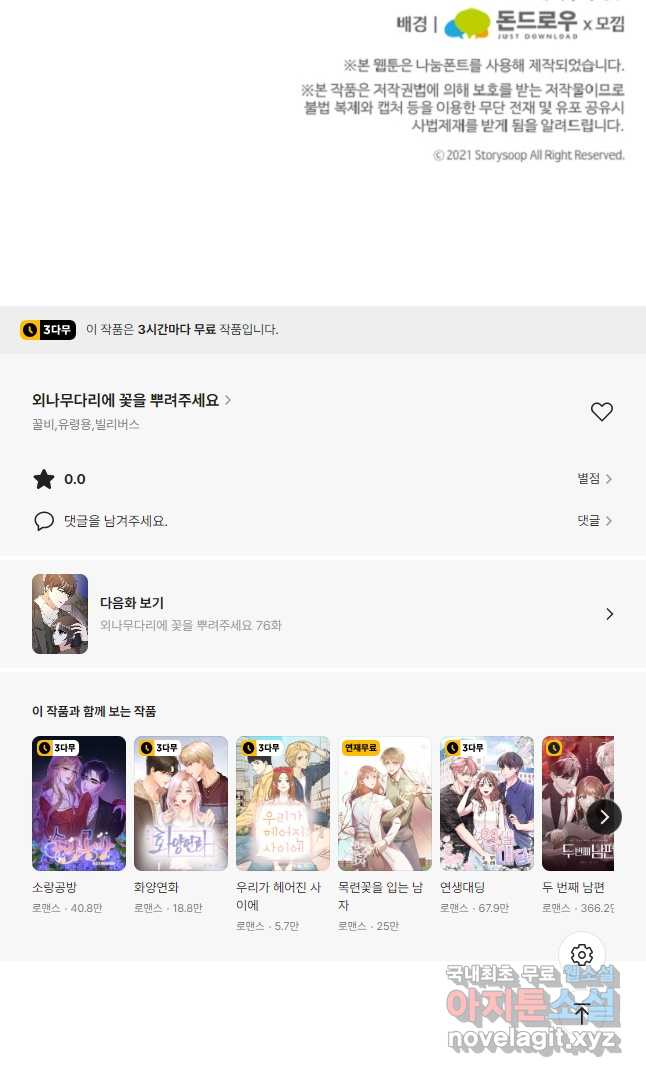Open the 댓글 comments page
This screenshot has width=646, height=1077.
tap(595, 521)
